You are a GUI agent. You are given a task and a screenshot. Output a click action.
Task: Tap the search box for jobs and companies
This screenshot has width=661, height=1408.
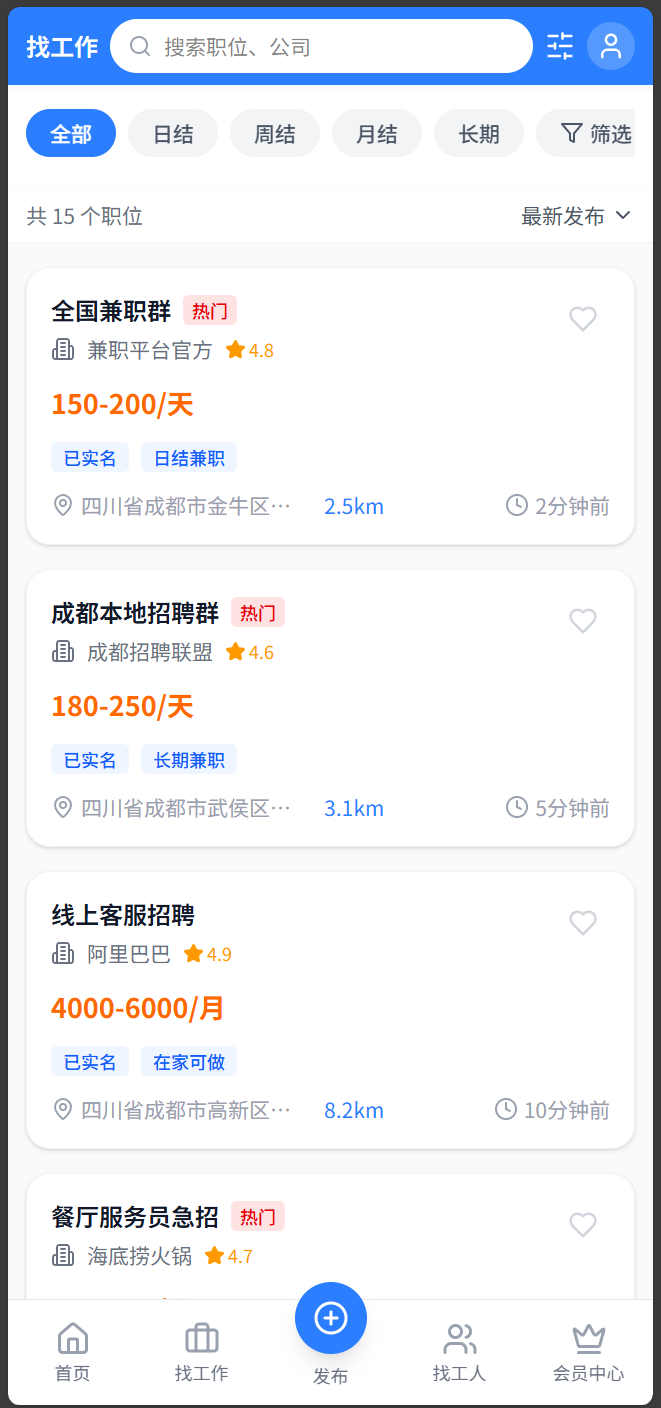coord(320,47)
